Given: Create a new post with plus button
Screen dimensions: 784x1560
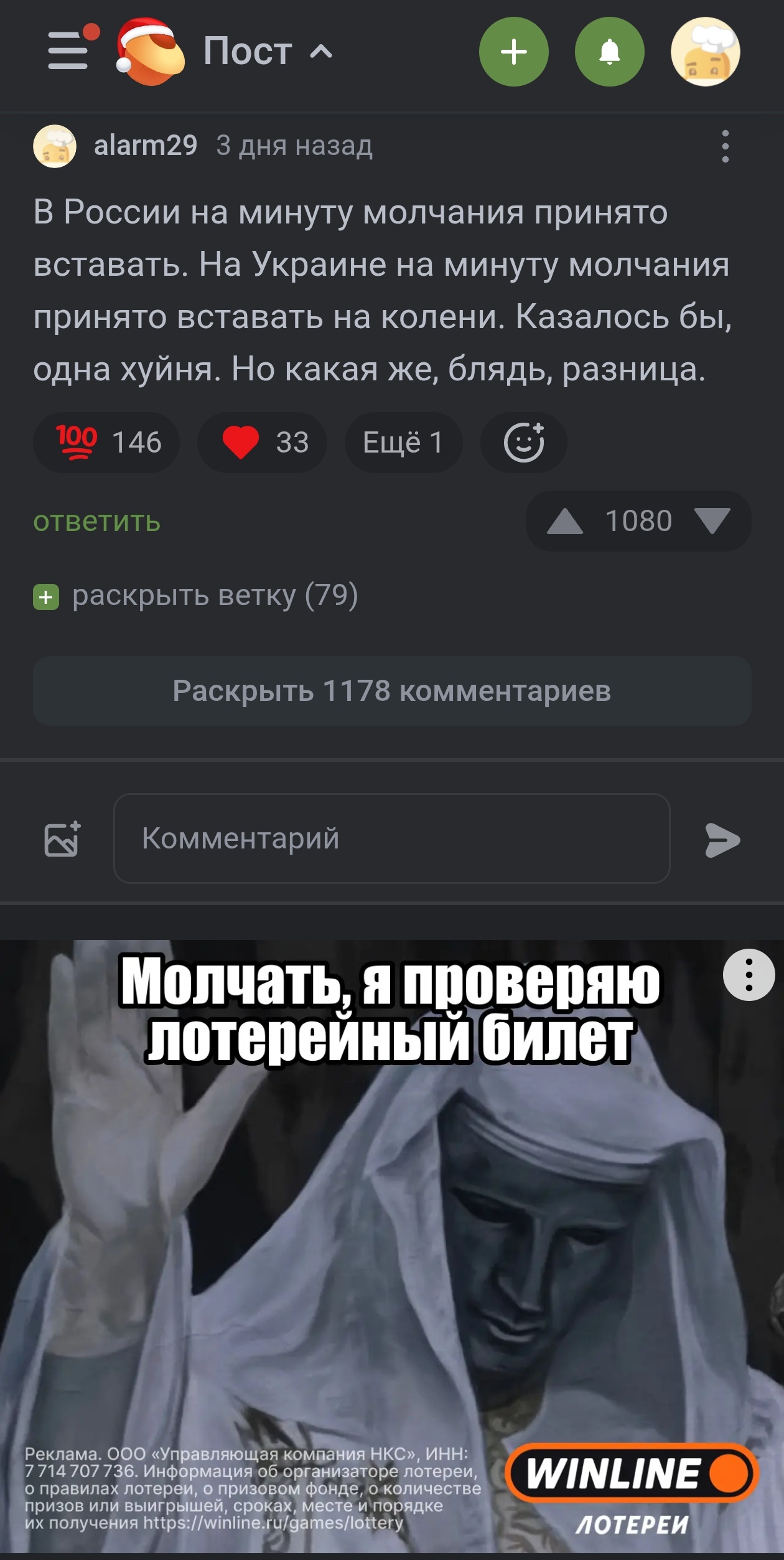Looking at the screenshot, I should click(x=514, y=52).
